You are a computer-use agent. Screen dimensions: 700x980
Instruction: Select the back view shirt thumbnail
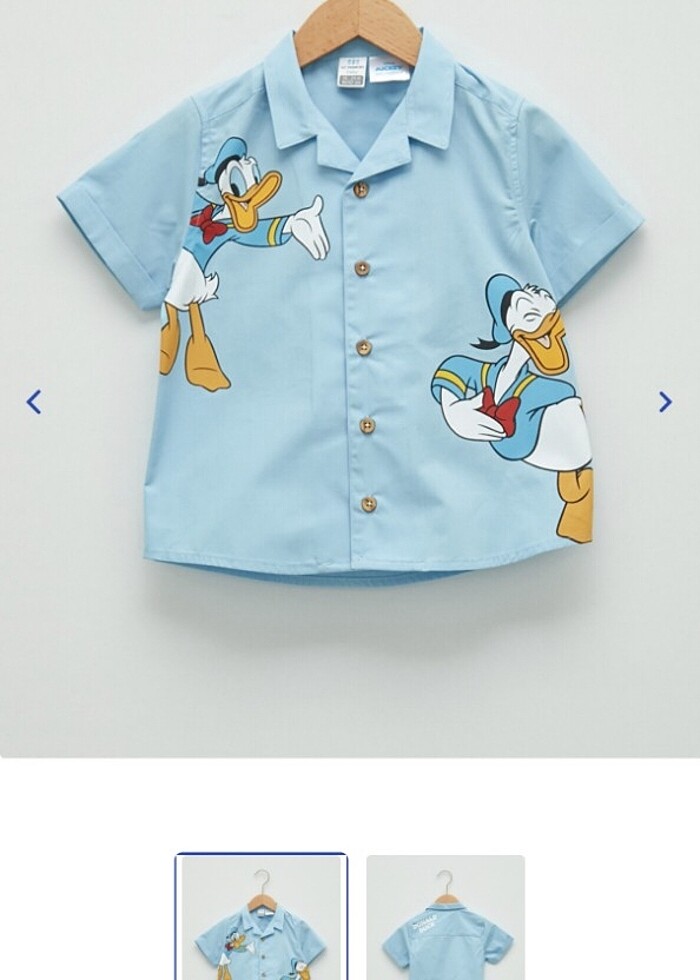tap(445, 917)
